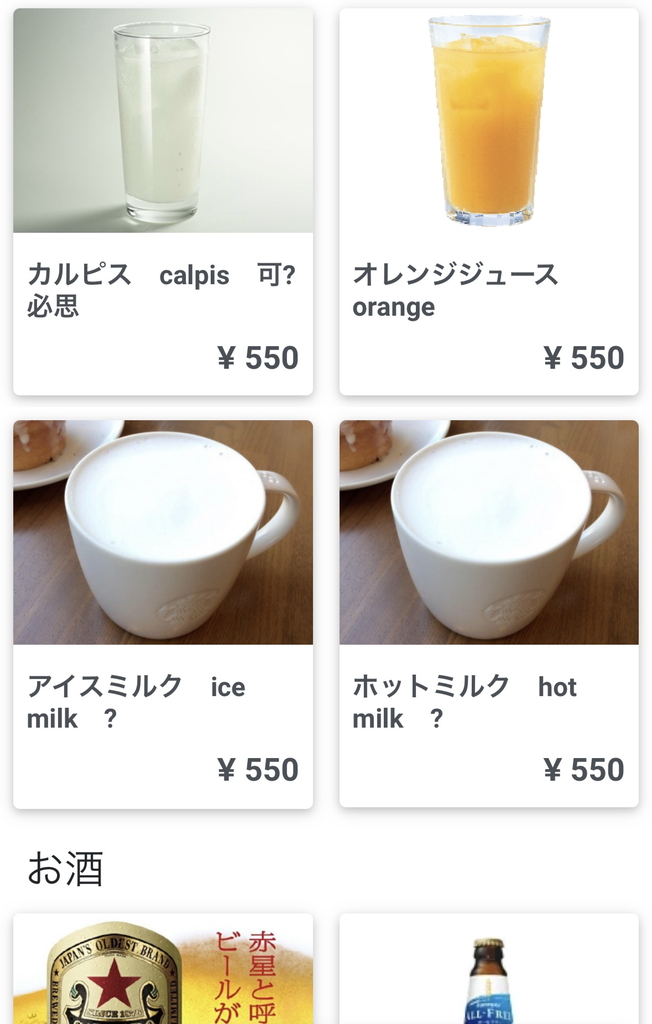Open the hot milk item

[x=488, y=612]
